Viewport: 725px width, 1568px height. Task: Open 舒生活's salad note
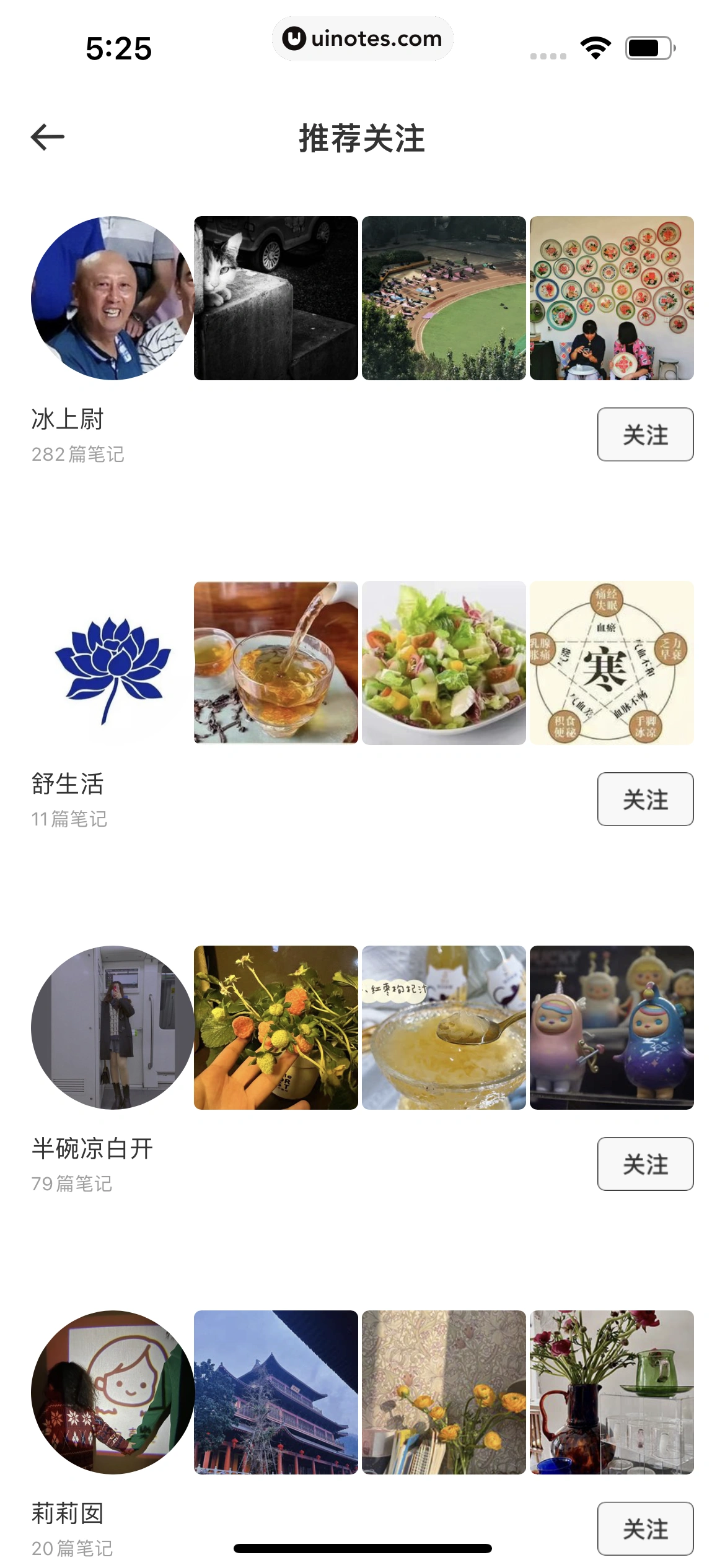[444, 663]
